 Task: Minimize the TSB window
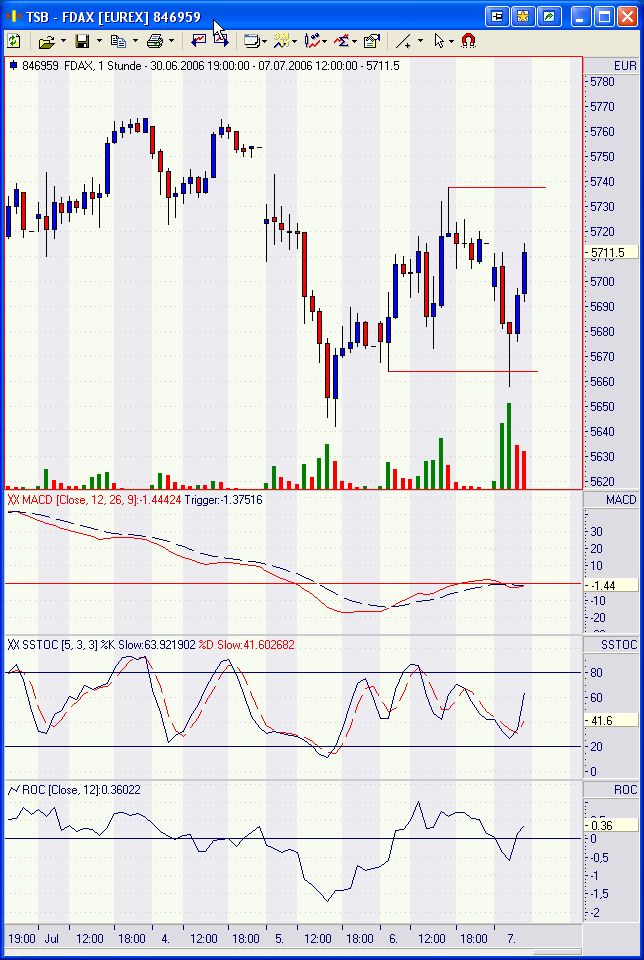[581, 17]
